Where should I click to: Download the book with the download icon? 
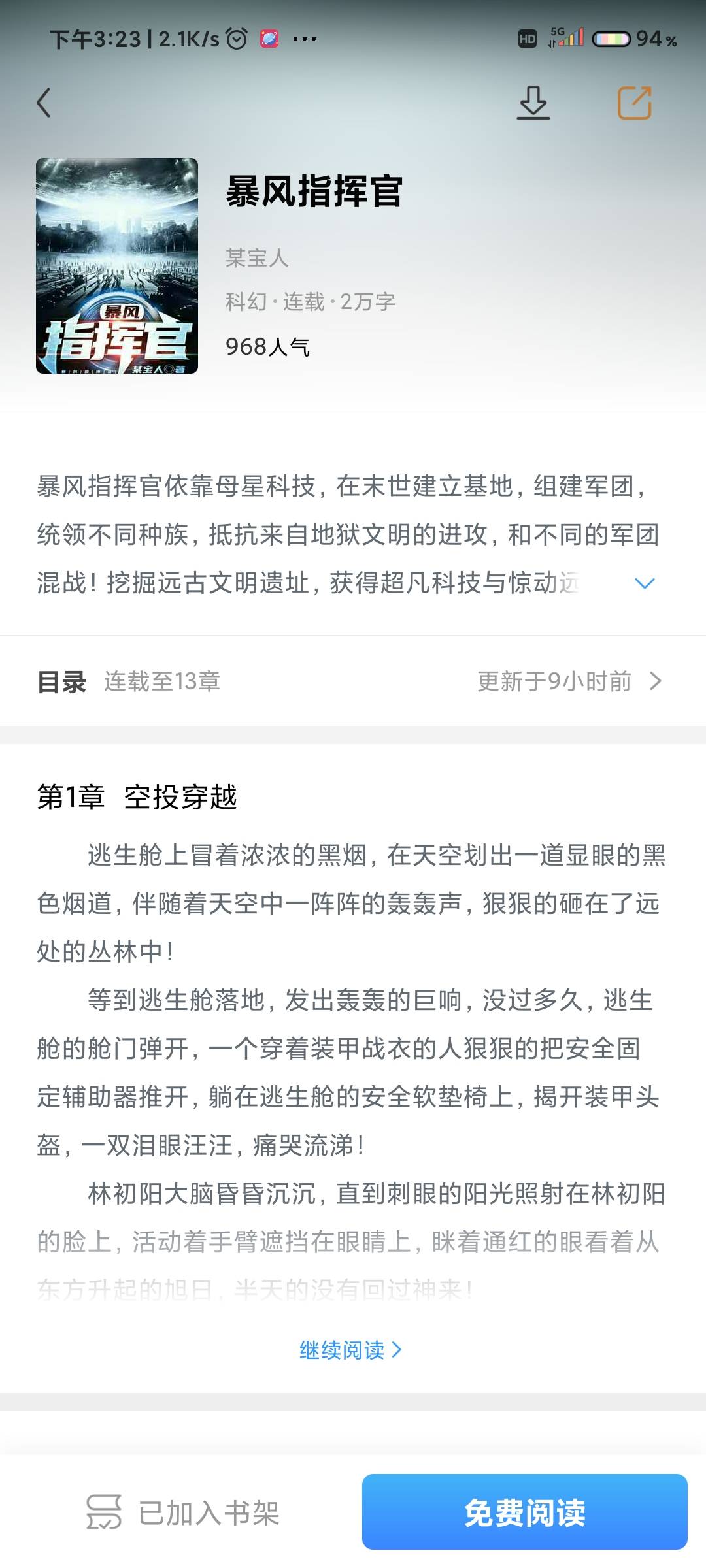pos(533,103)
